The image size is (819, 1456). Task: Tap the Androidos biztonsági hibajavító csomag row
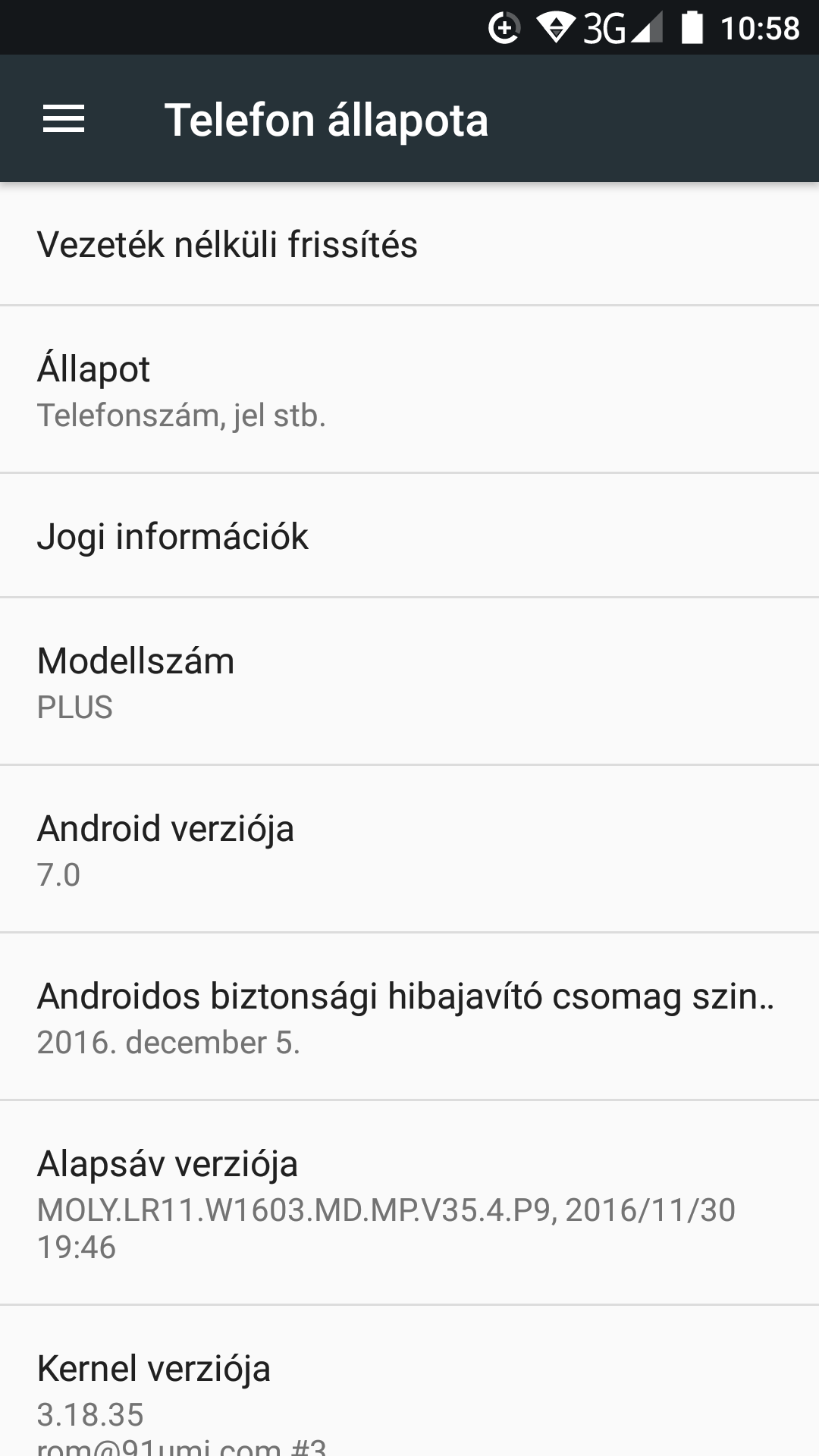click(x=409, y=1016)
